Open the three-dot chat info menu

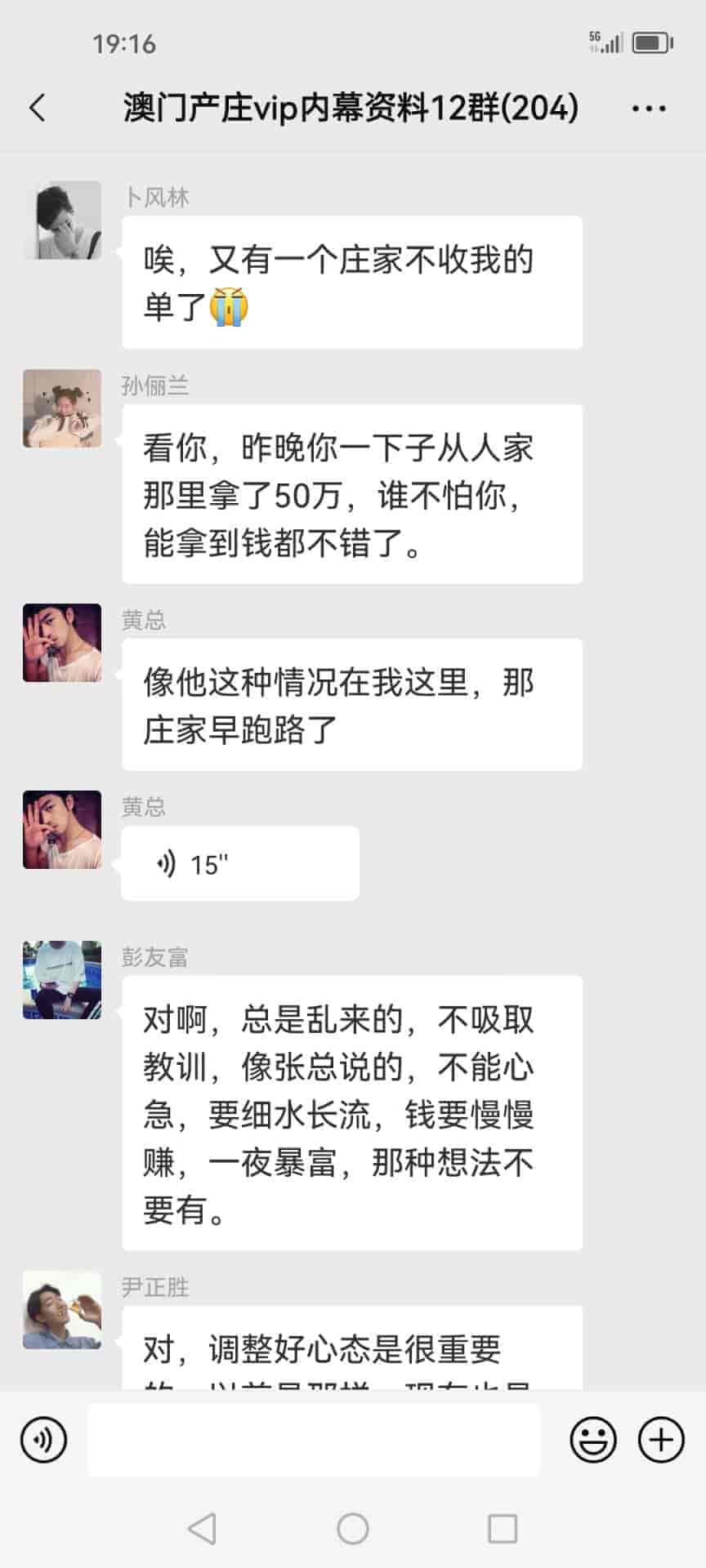[649, 108]
